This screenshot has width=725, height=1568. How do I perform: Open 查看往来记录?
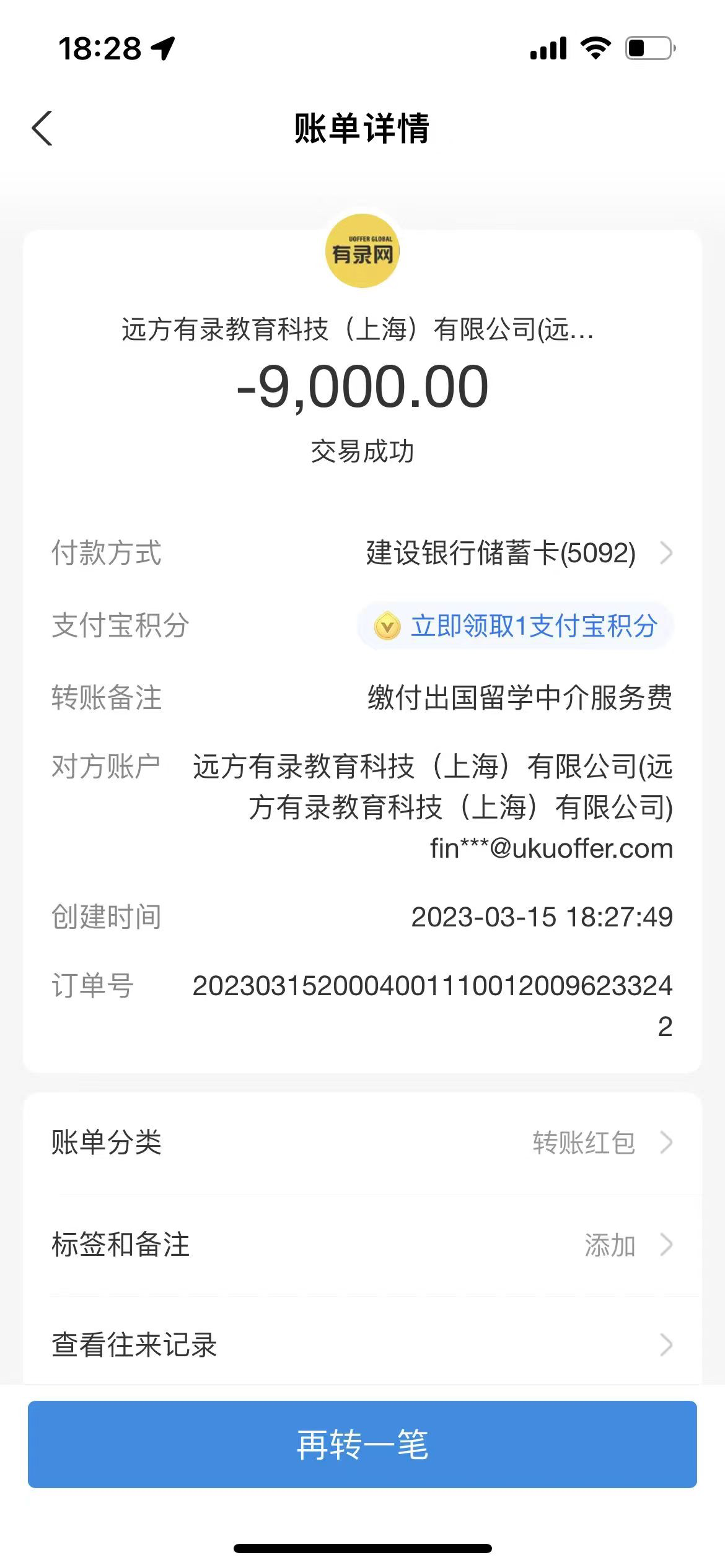(x=362, y=1345)
